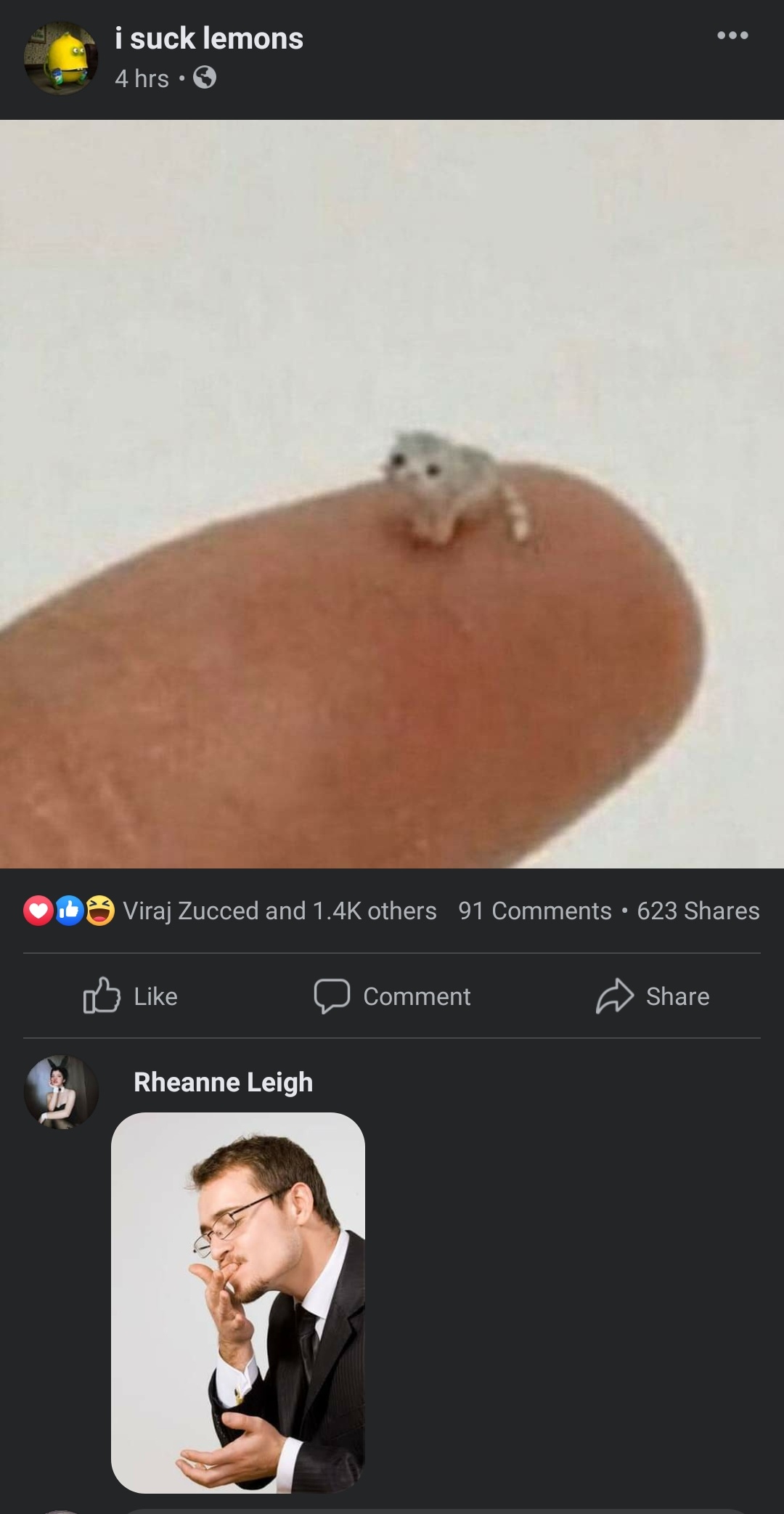Open Rheanne Leigh's profile name
784x1514 pixels.
[x=223, y=1082]
